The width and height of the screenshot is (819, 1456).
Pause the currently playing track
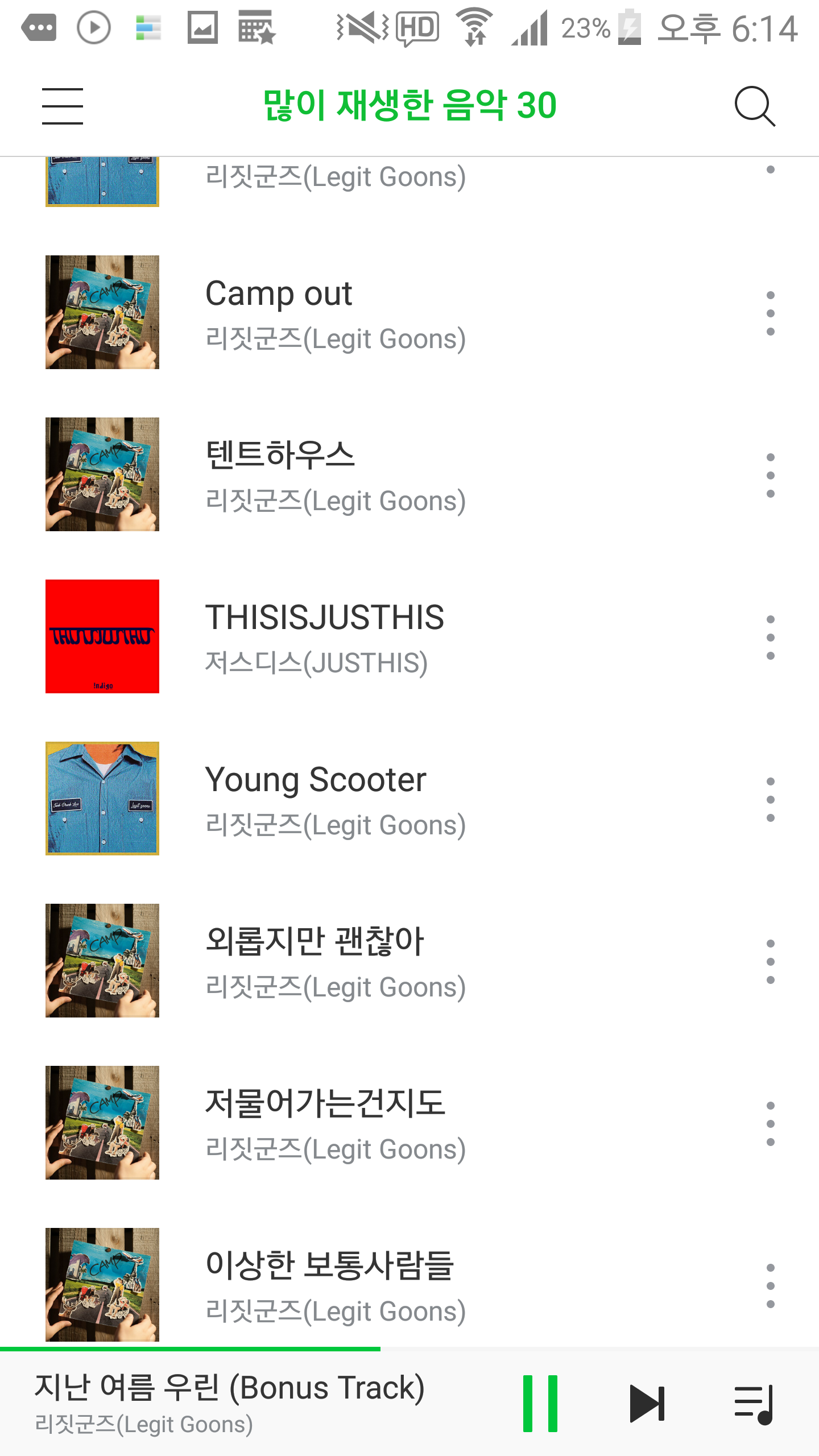540,1403
